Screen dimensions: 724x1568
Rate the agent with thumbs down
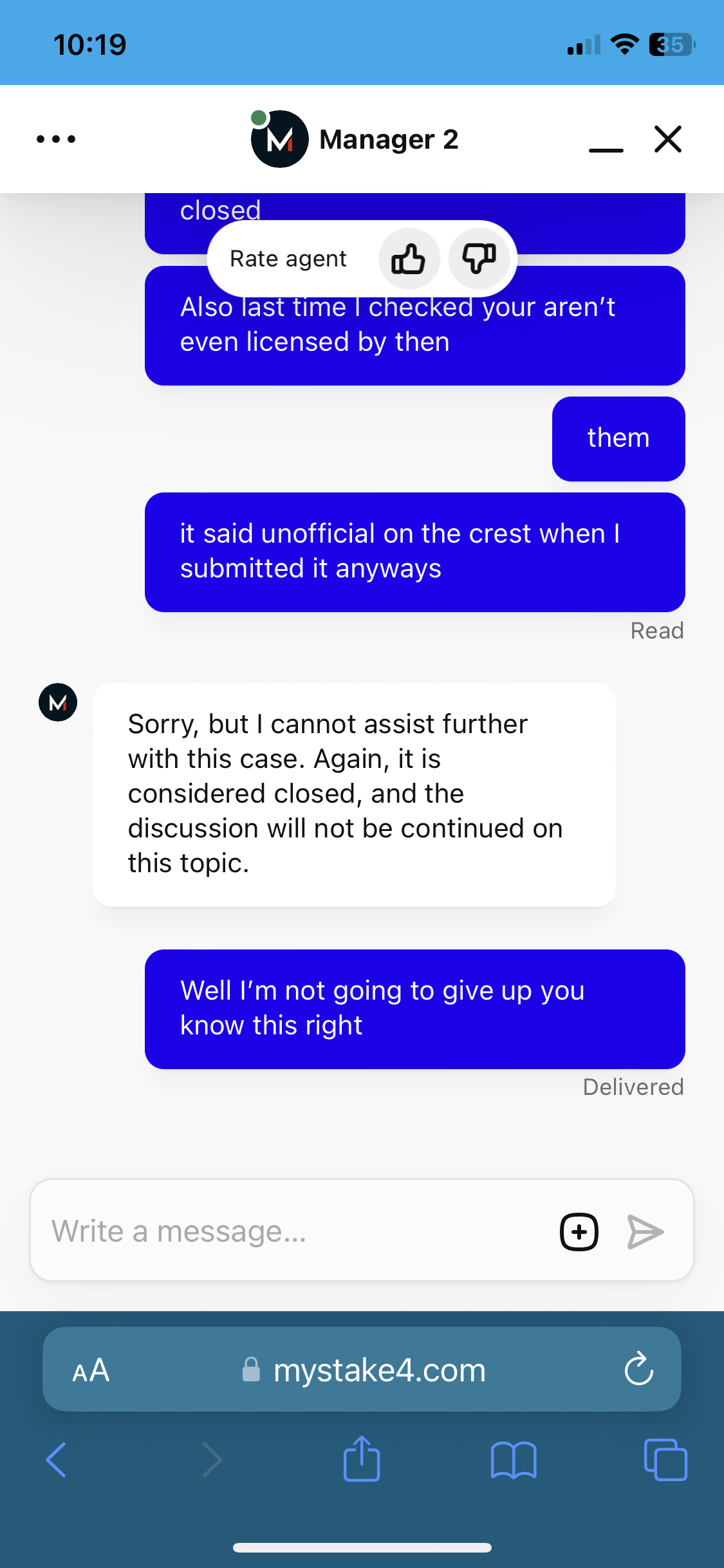point(479,259)
